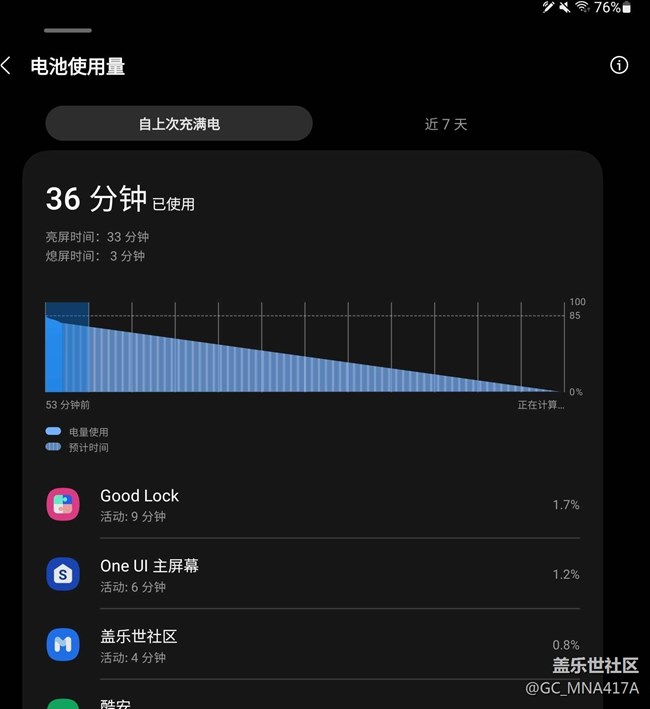650x709 pixels.
Task: Open the battery usage info icon
Action: (x=619, y=65)
